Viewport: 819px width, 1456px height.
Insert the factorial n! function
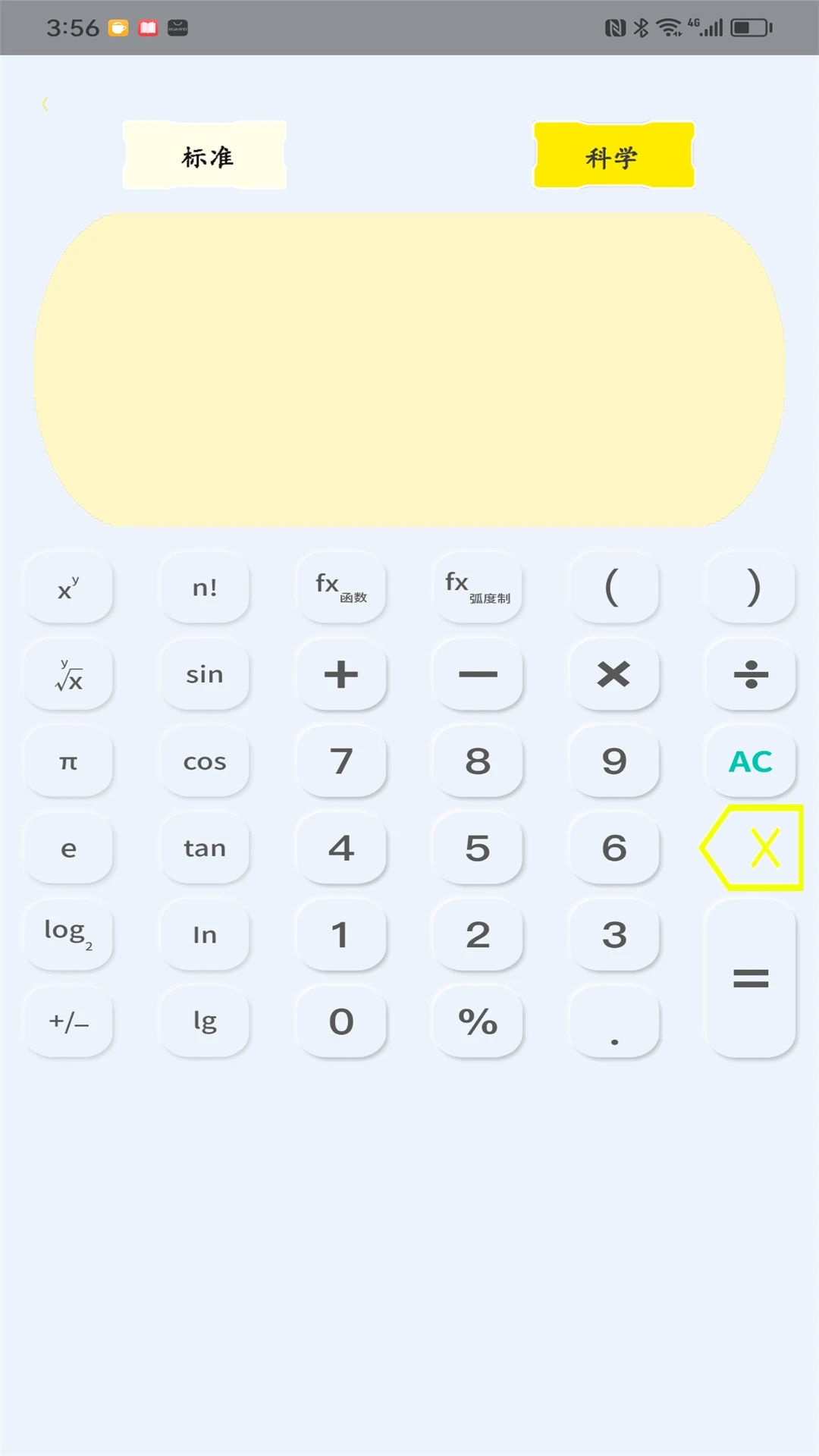tap(205, 588)
